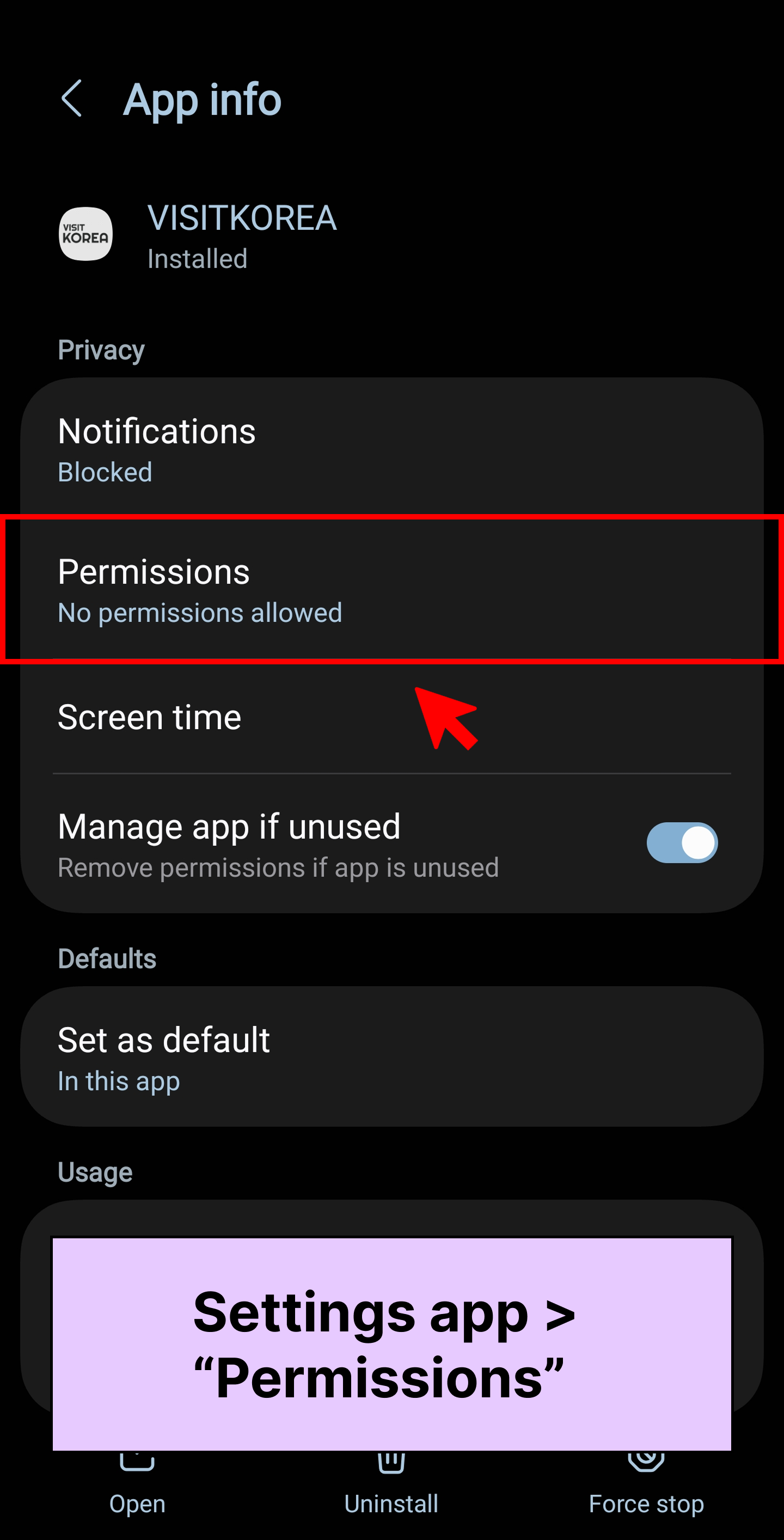Open the Permissions row
This screenshot has height=1540, width=784.
[391, 589]
